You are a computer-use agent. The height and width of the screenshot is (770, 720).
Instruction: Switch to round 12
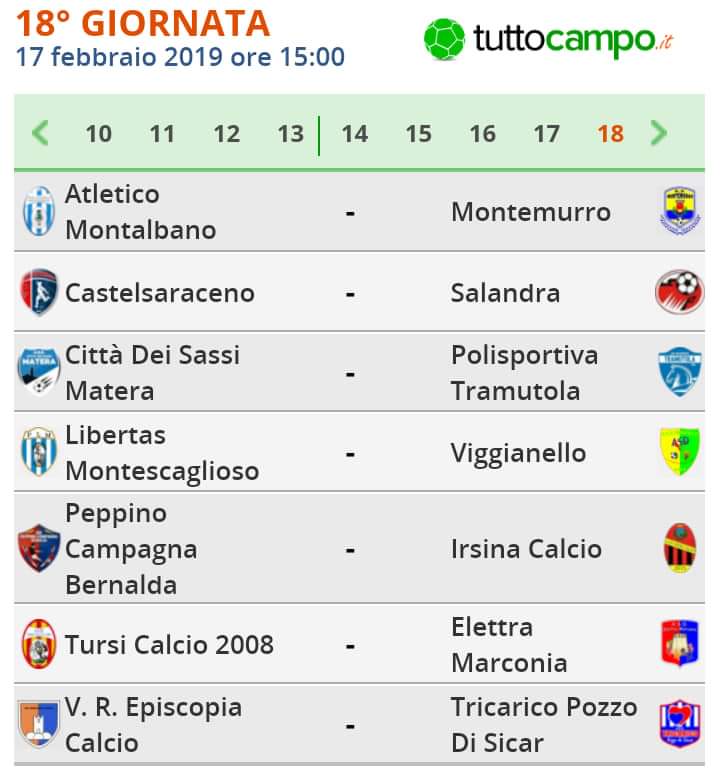click(x=227, y=134)
